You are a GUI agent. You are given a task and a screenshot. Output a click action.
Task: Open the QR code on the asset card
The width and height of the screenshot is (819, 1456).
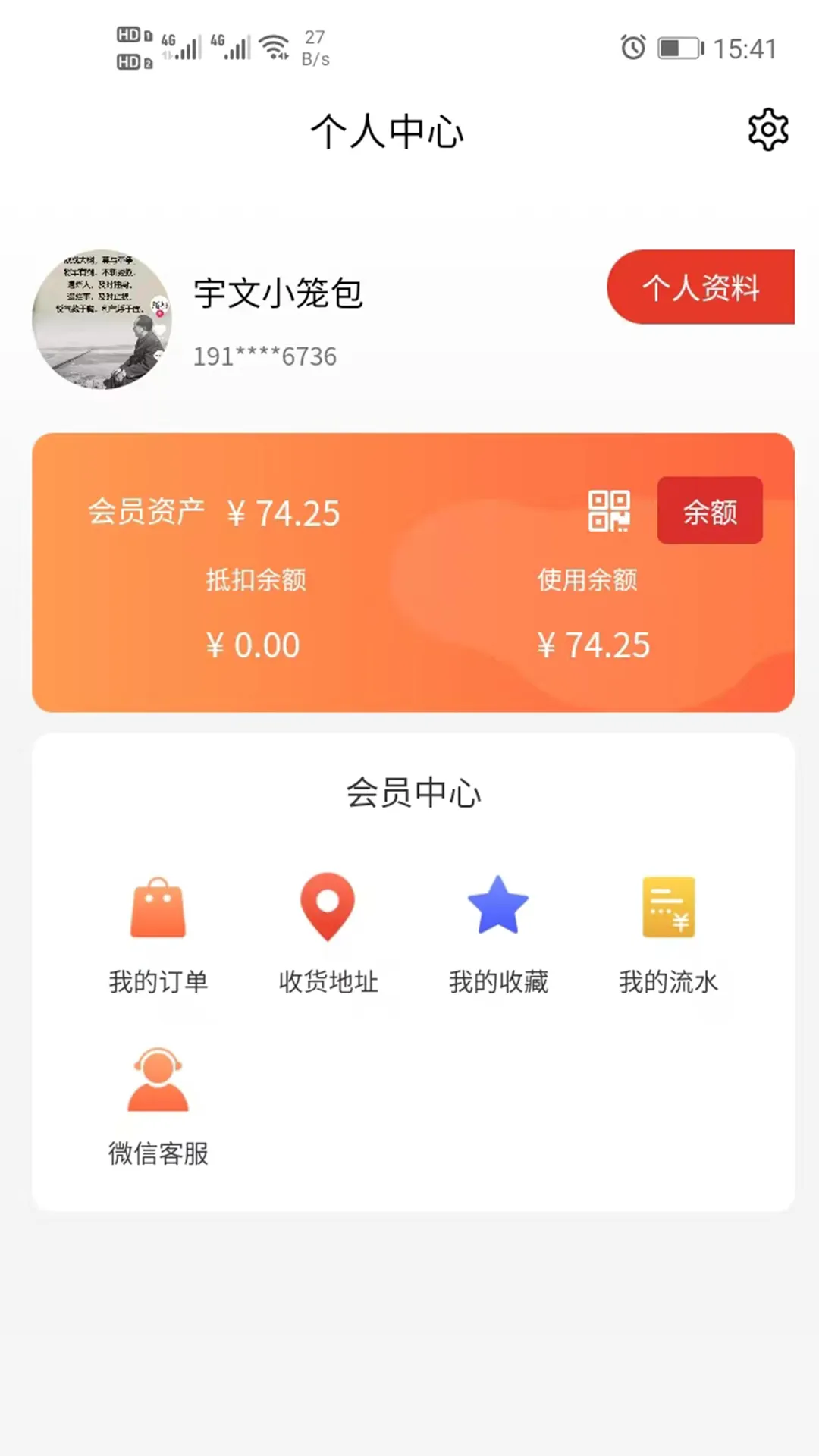pos(611,512)
